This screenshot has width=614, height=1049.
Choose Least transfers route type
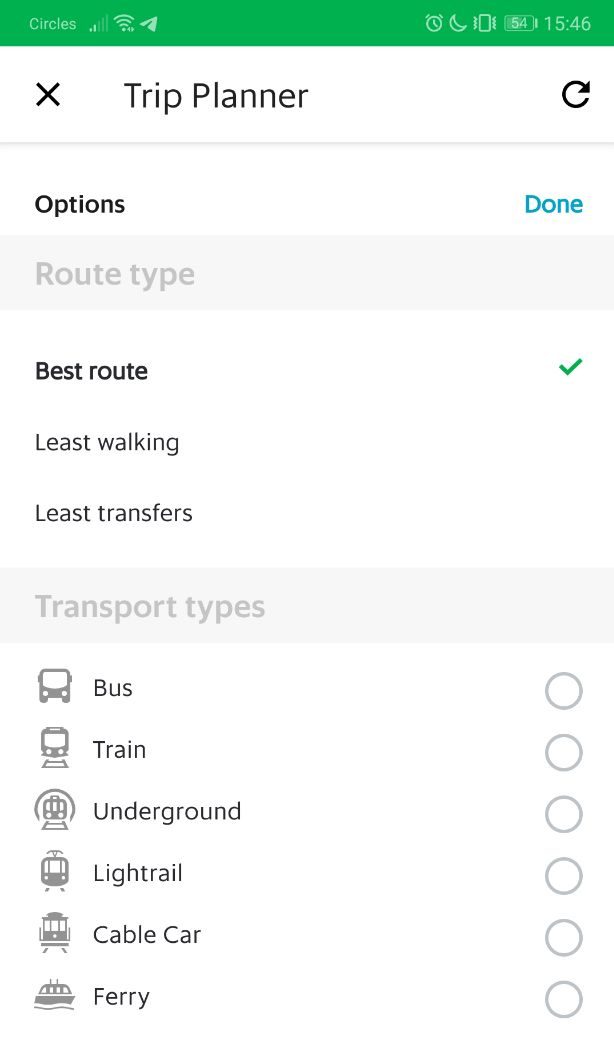307,513
